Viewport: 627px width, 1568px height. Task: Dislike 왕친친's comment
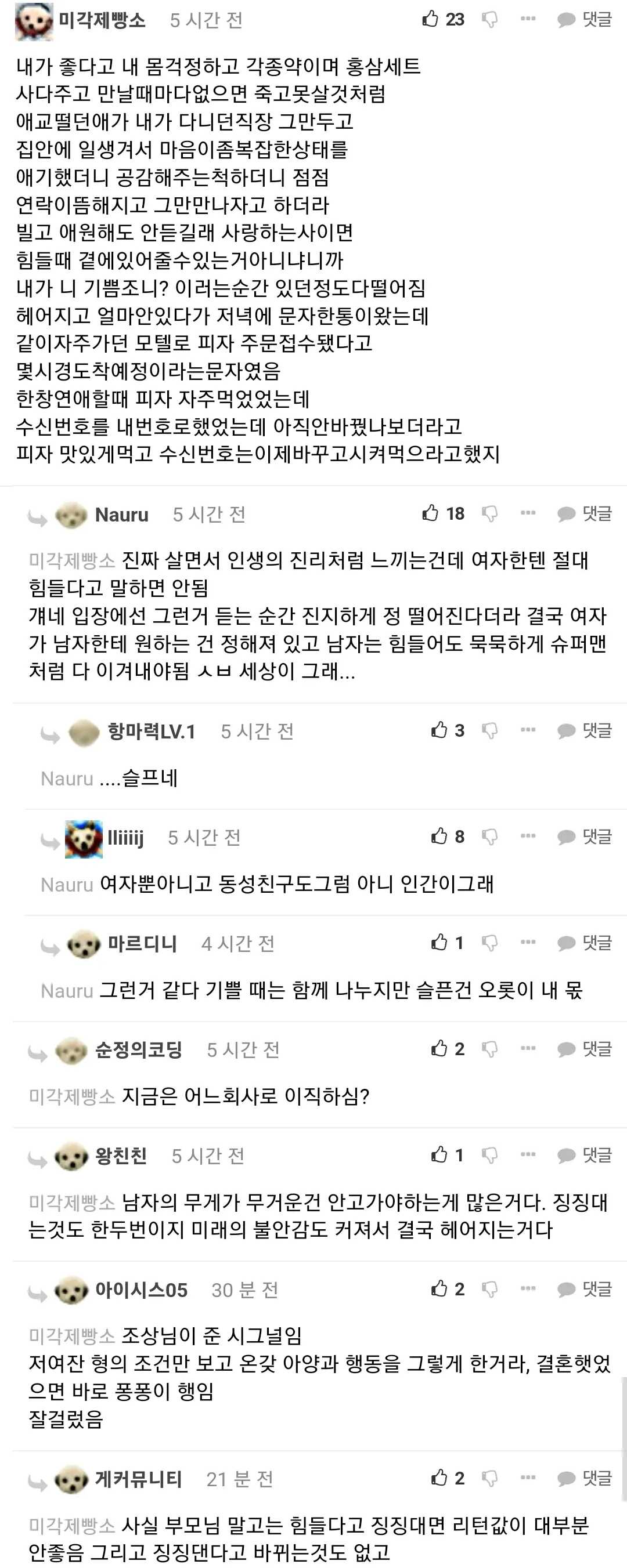tap(489, 1156)
